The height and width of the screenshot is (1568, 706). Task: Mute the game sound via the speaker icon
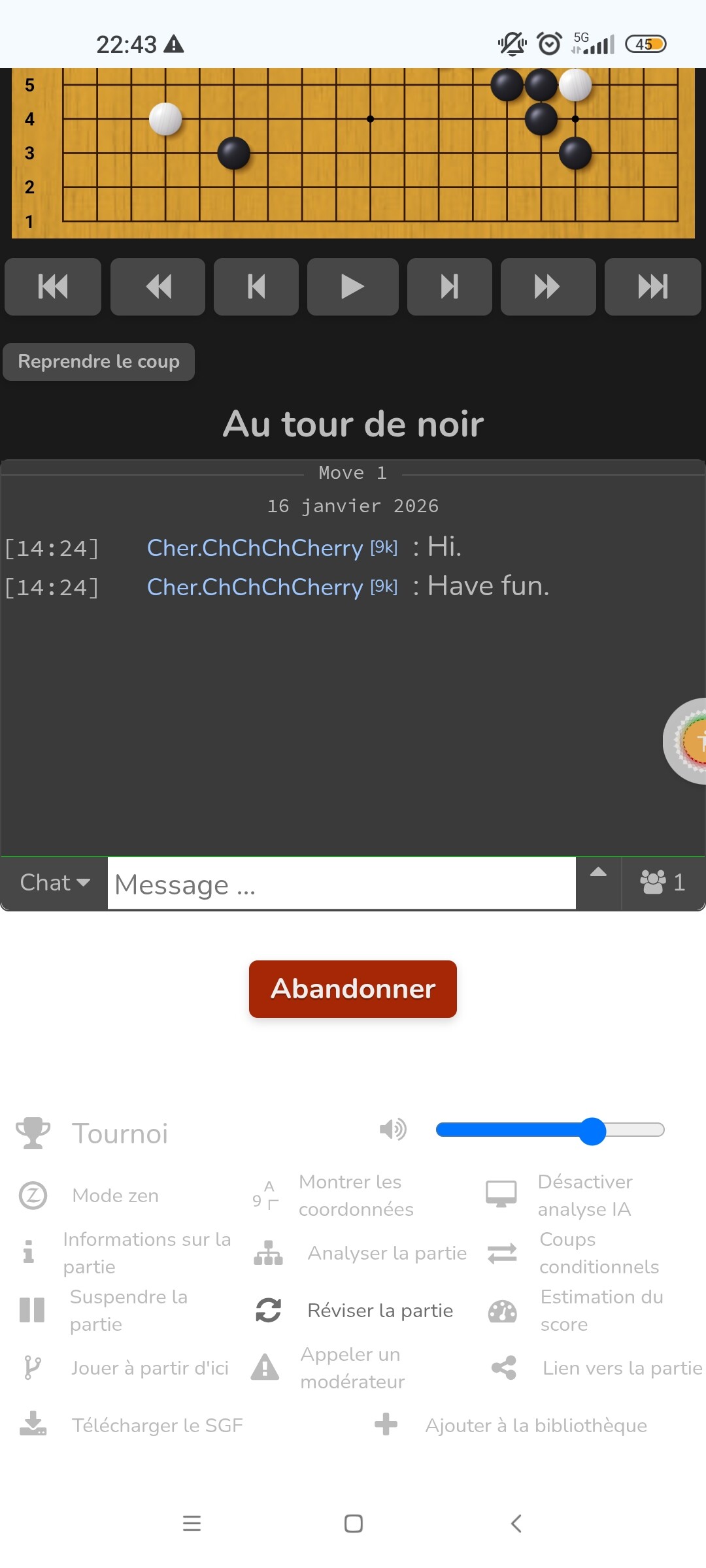tap(393, 1129)
